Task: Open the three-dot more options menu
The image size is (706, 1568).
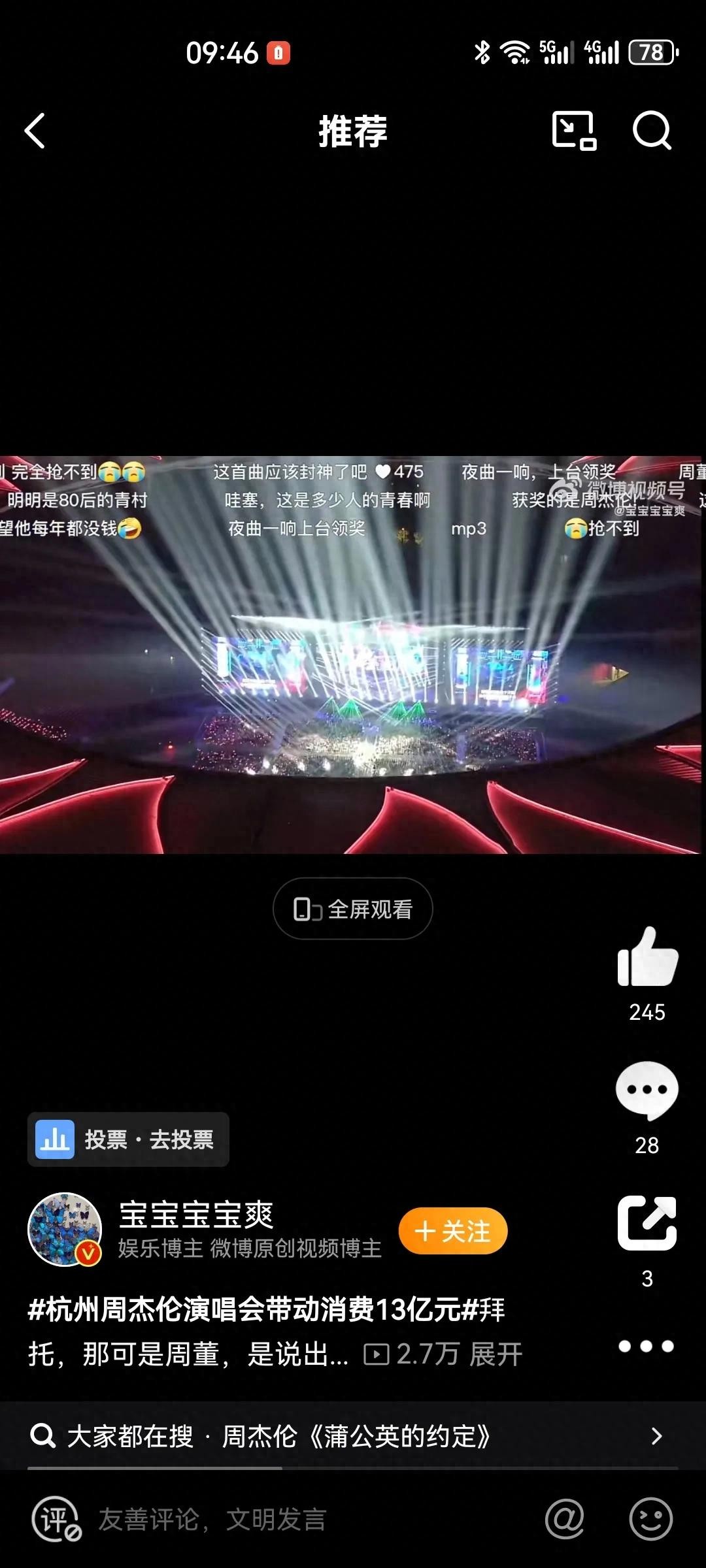Action: point(646,1347)
